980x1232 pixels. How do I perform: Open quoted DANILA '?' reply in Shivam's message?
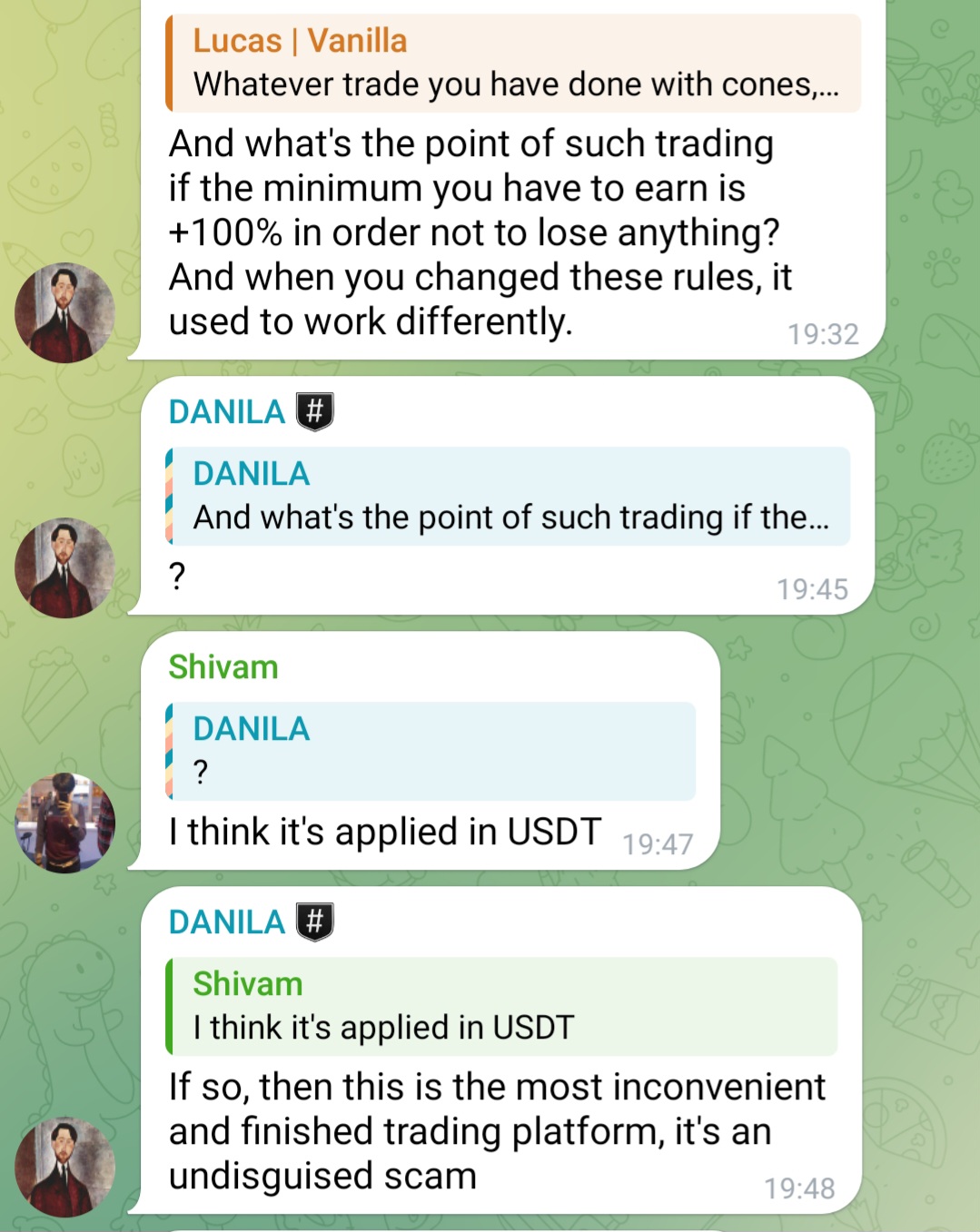pos(431,751)
